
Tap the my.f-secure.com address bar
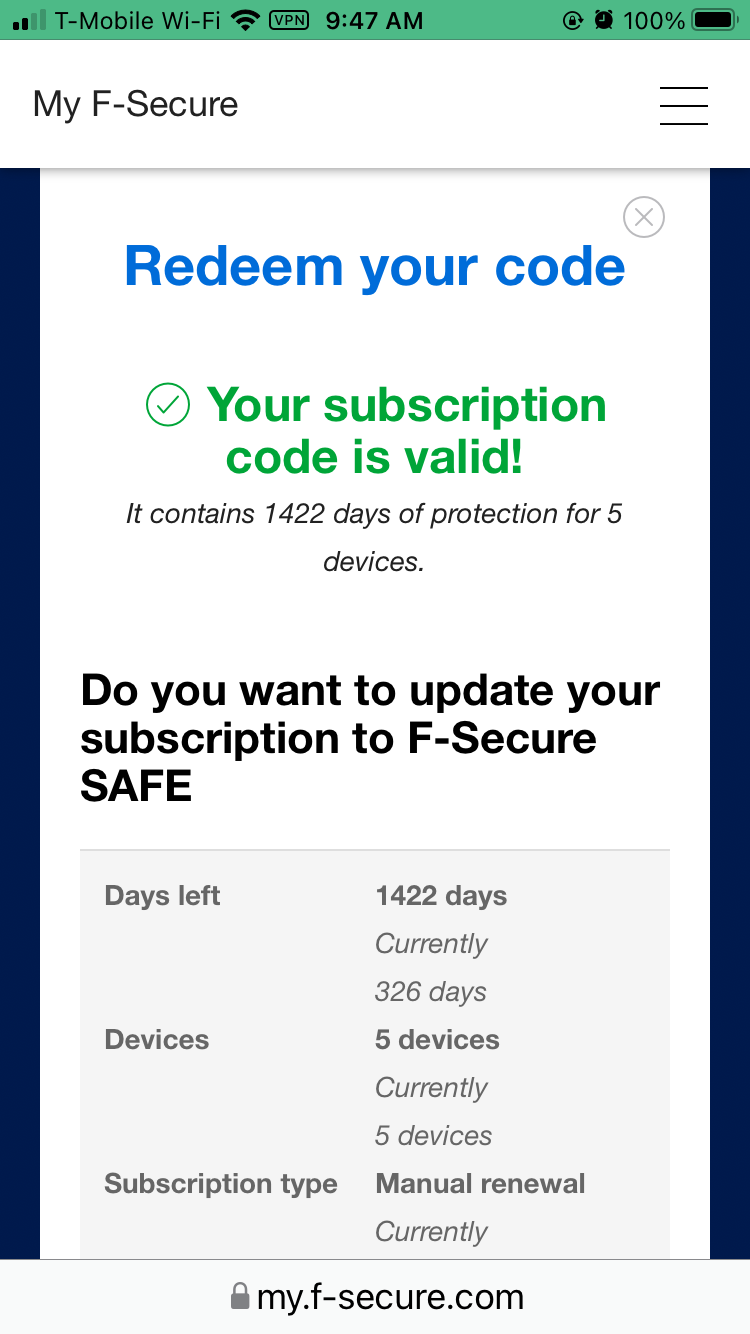(x=375, y=1297)
